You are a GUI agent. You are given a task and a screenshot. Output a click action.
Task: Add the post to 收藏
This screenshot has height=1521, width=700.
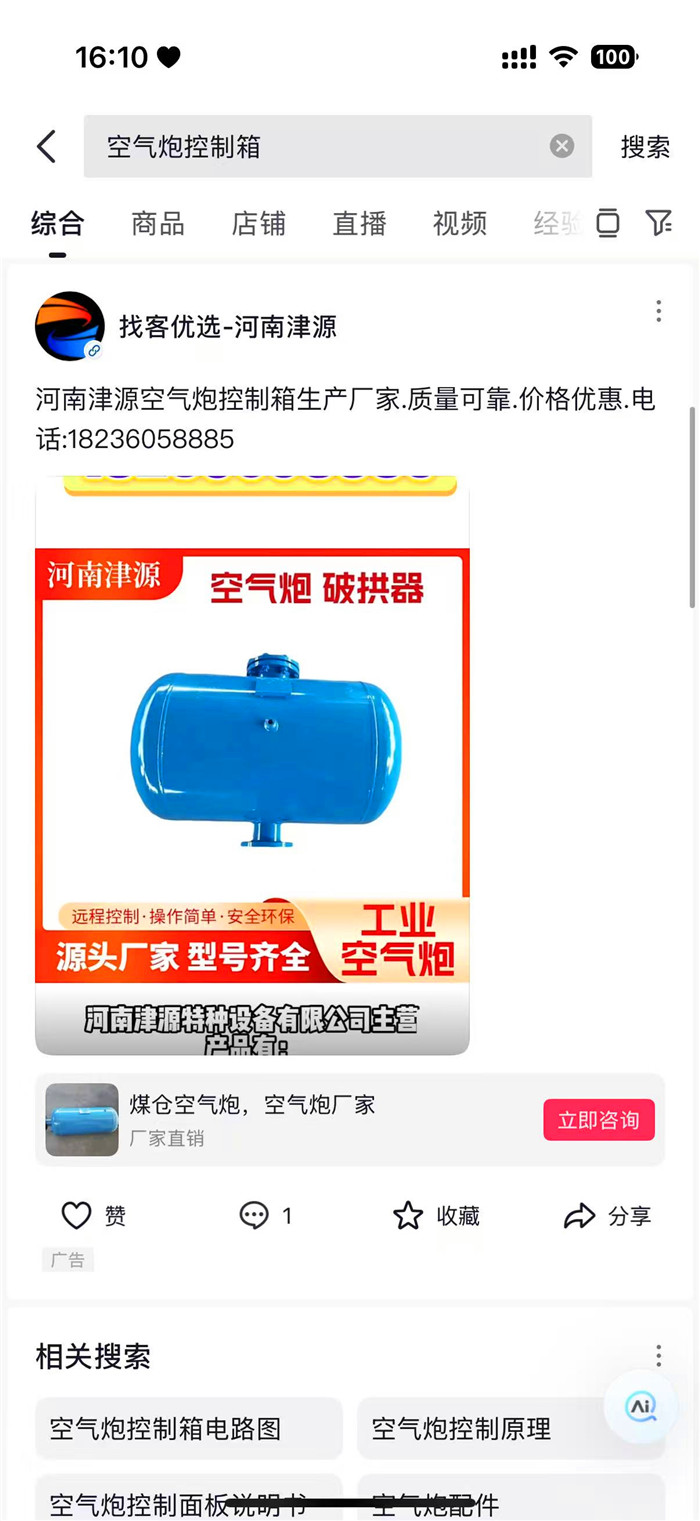tap(436, 1216)
